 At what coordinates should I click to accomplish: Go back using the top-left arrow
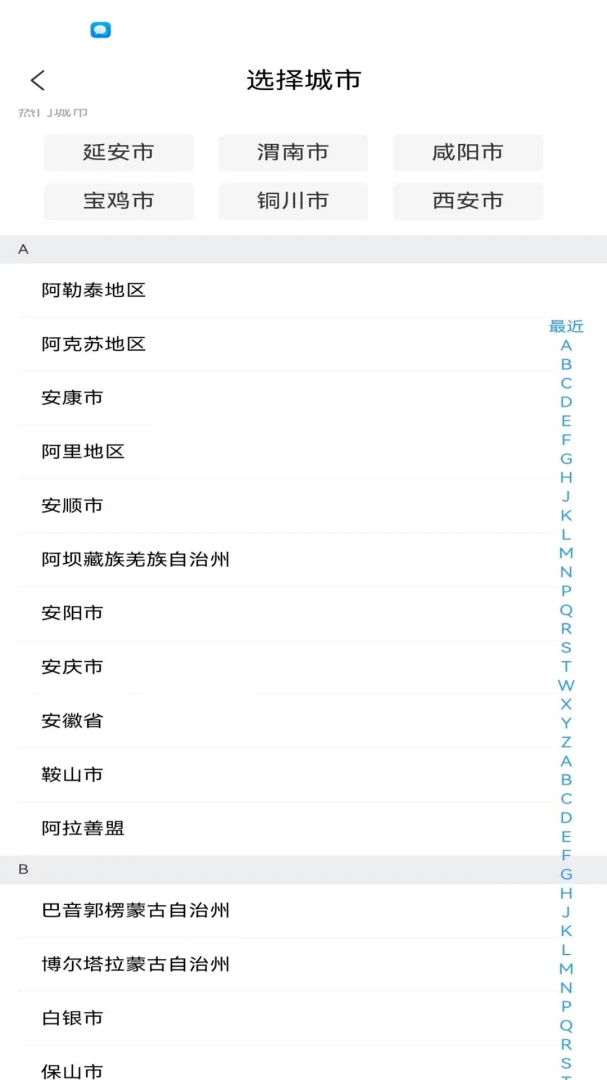tap(38, 81)
